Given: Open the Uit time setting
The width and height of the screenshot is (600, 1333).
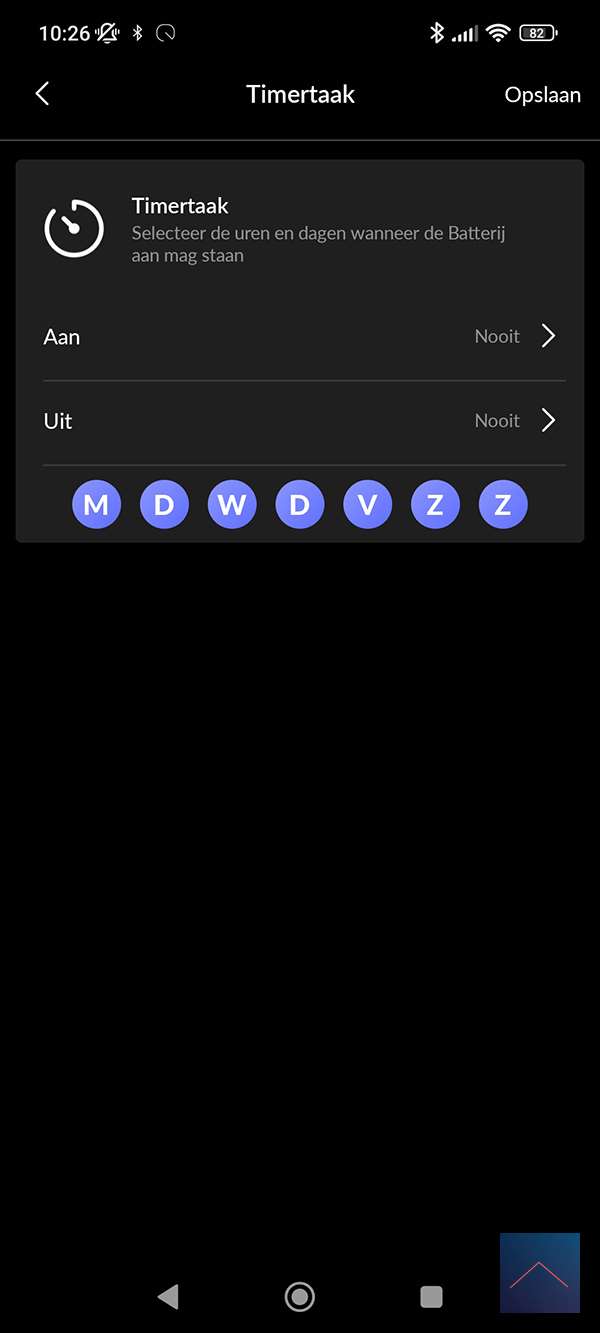Looking at the screenshot, I should pyautogui.click(x=300, y=421).
